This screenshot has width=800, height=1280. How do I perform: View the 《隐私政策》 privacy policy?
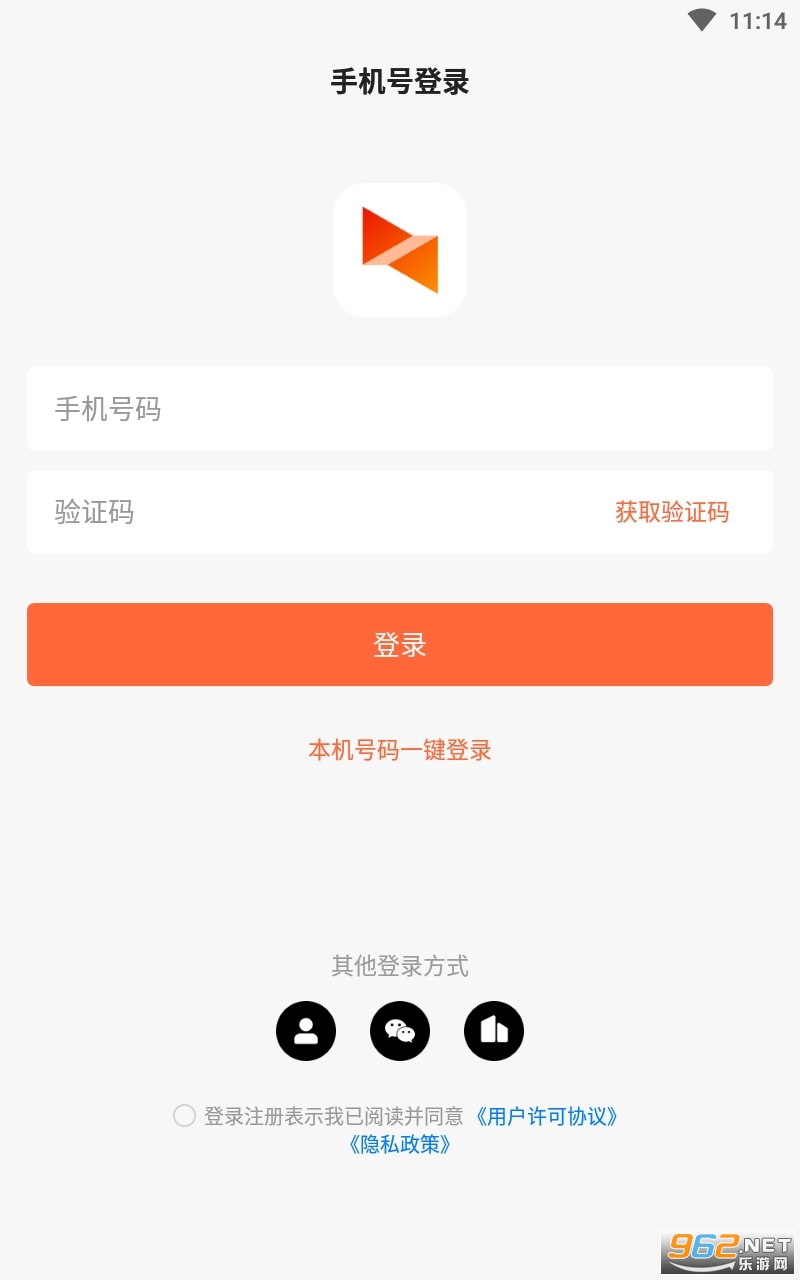(400, 1146)
